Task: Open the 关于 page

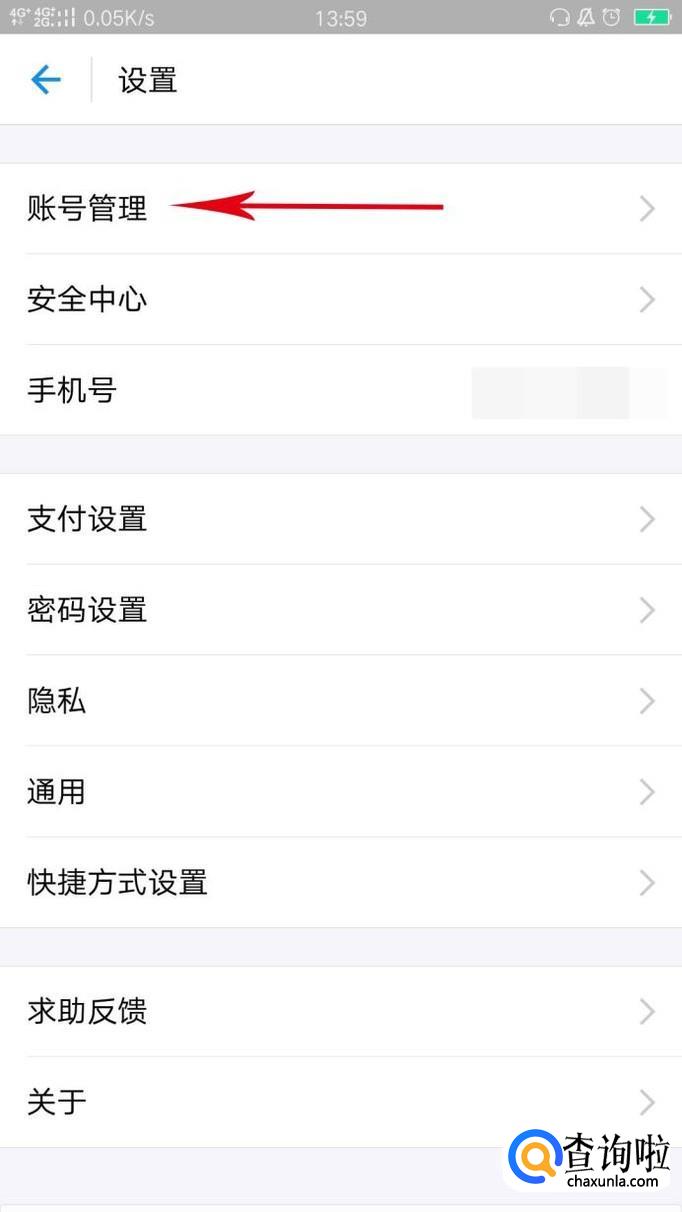Action: (x=341, y=1102)
